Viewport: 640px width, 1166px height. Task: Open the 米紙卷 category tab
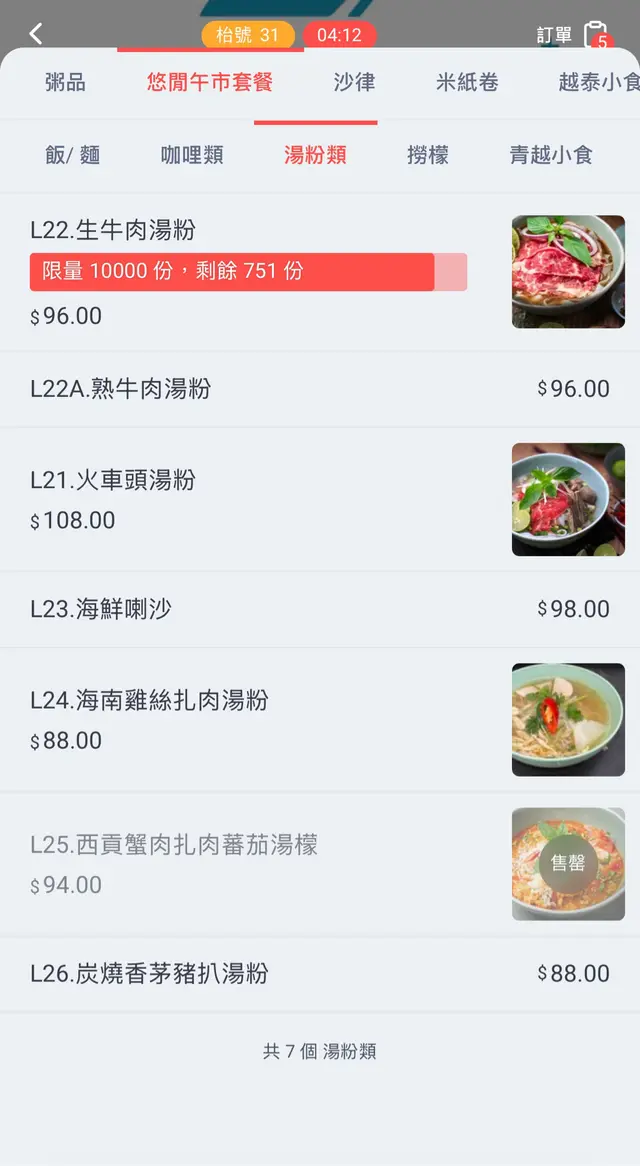(x=467, y=82)
